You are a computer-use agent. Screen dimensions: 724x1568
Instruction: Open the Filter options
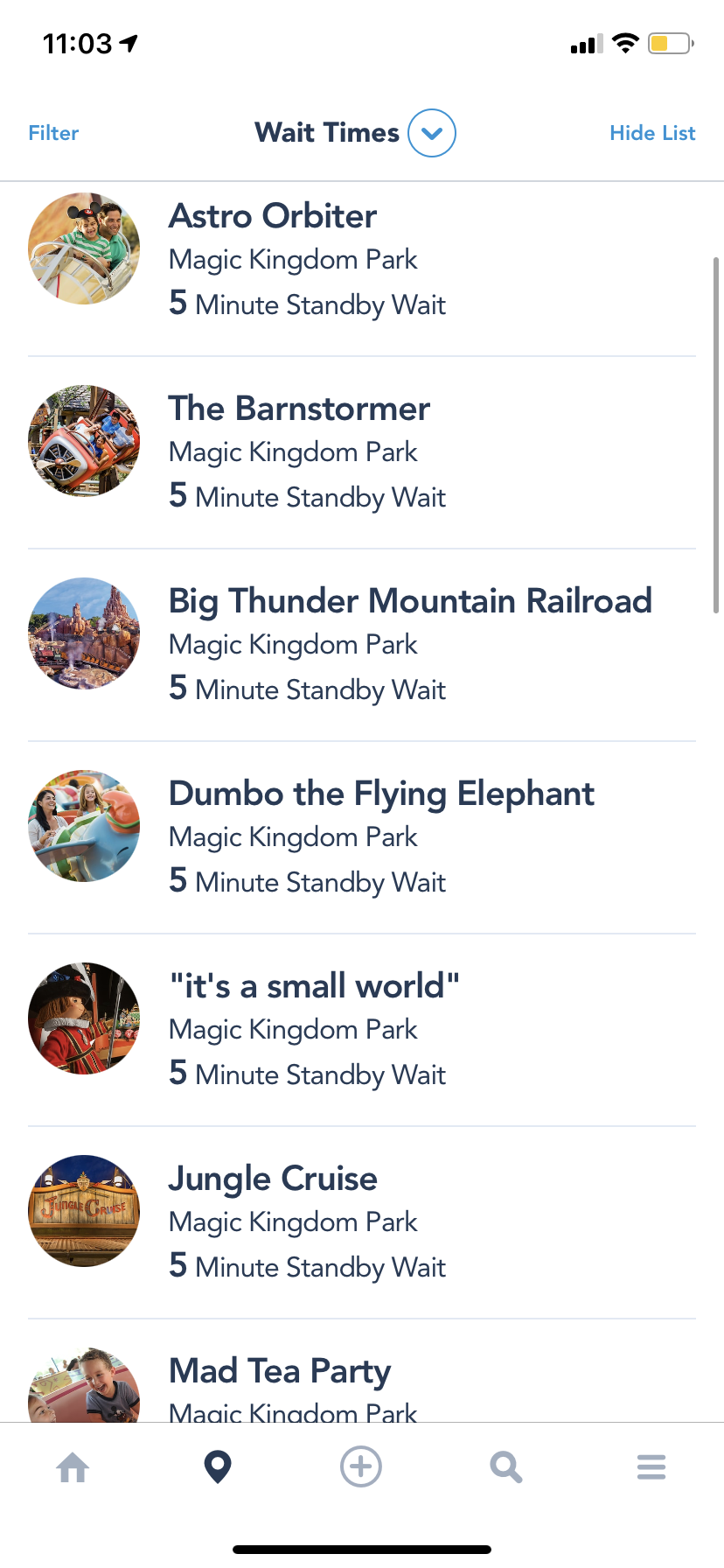53,133
